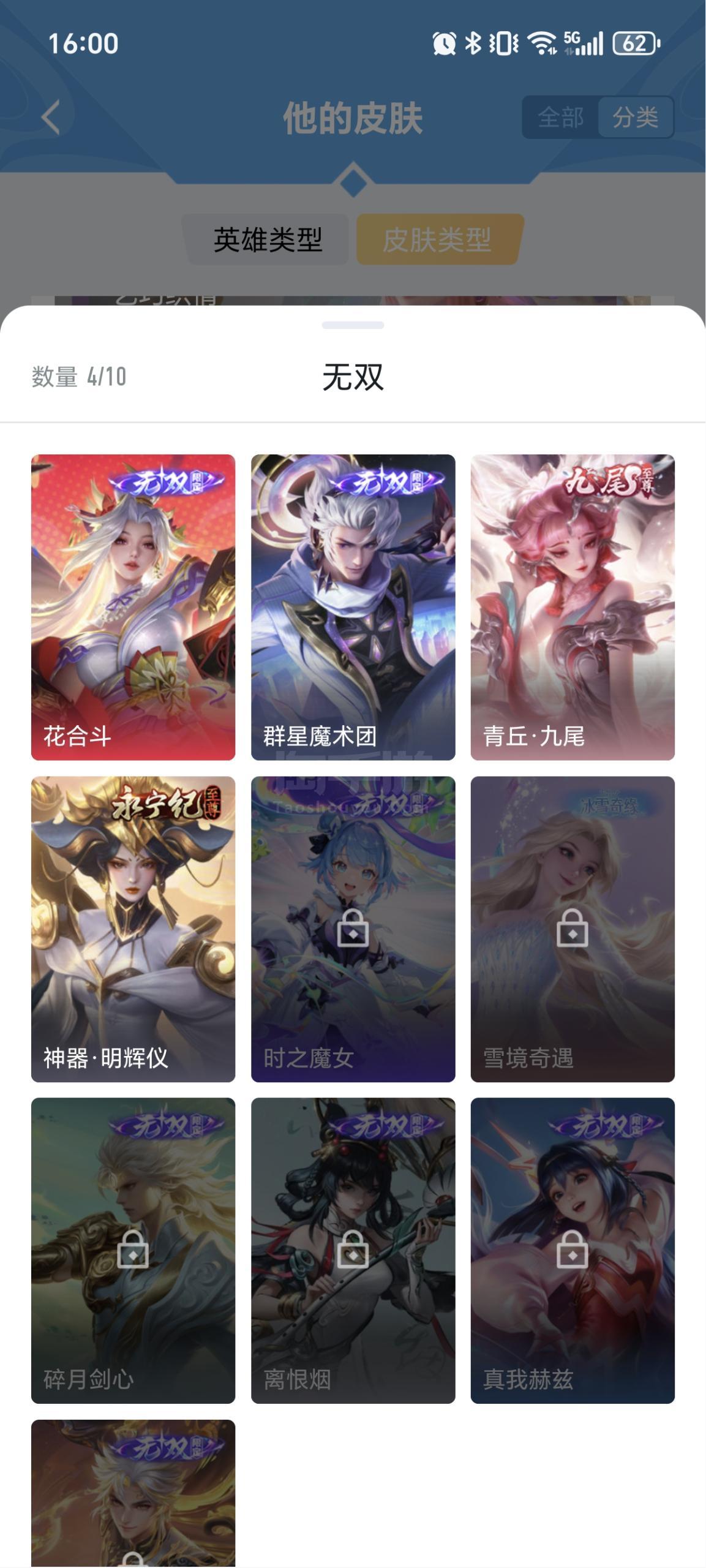This screenshot has height=1568, width=706.
Task: Switch to the 全部 view
Action: (560, 117)
